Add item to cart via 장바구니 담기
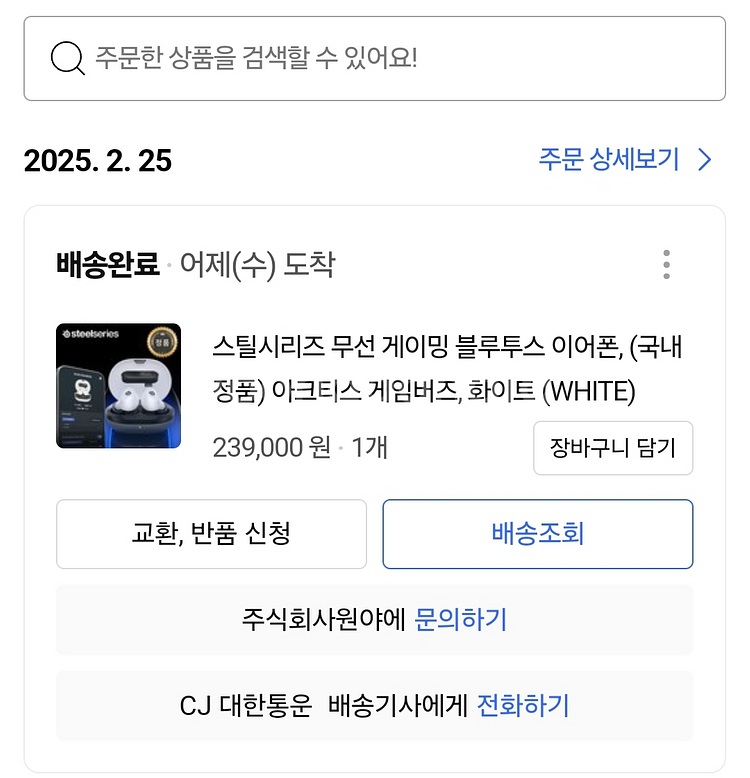The width and height of the screenshot is (750, 778). [x=612, y=448]
